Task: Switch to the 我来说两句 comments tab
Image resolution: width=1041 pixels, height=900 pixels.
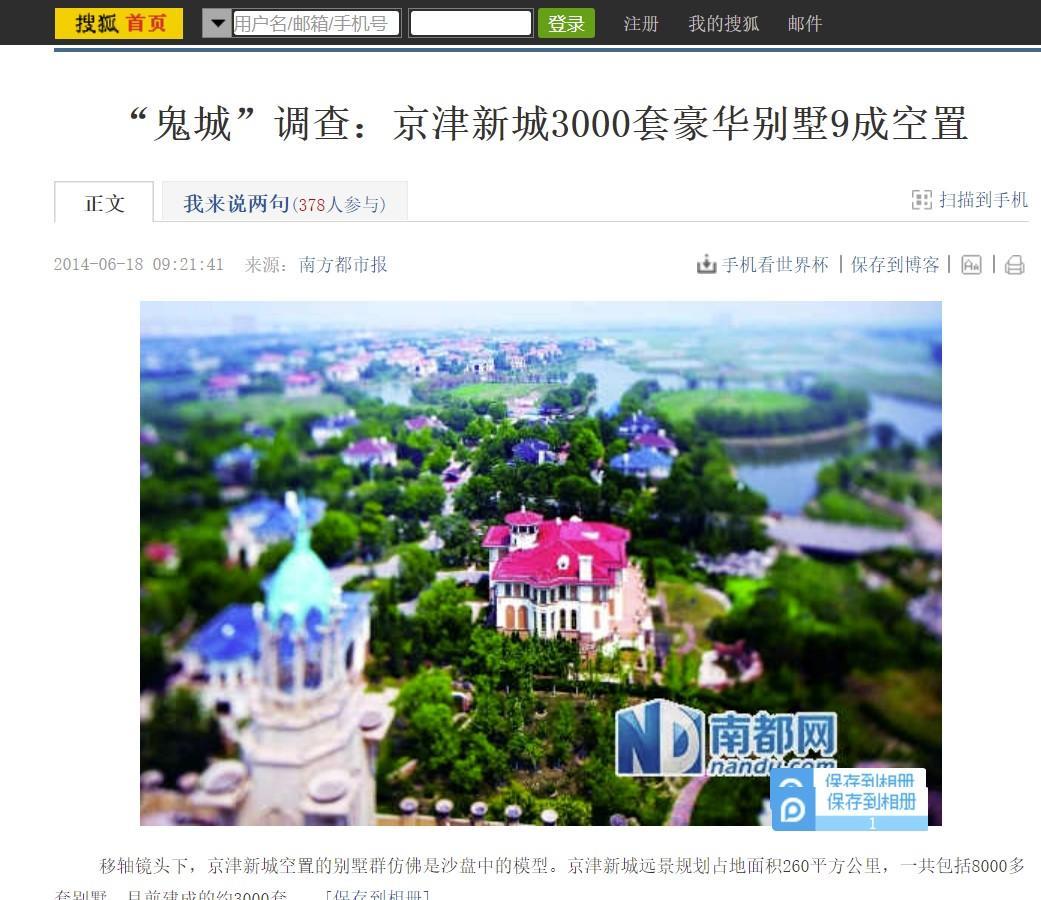Action: (284, 203)
